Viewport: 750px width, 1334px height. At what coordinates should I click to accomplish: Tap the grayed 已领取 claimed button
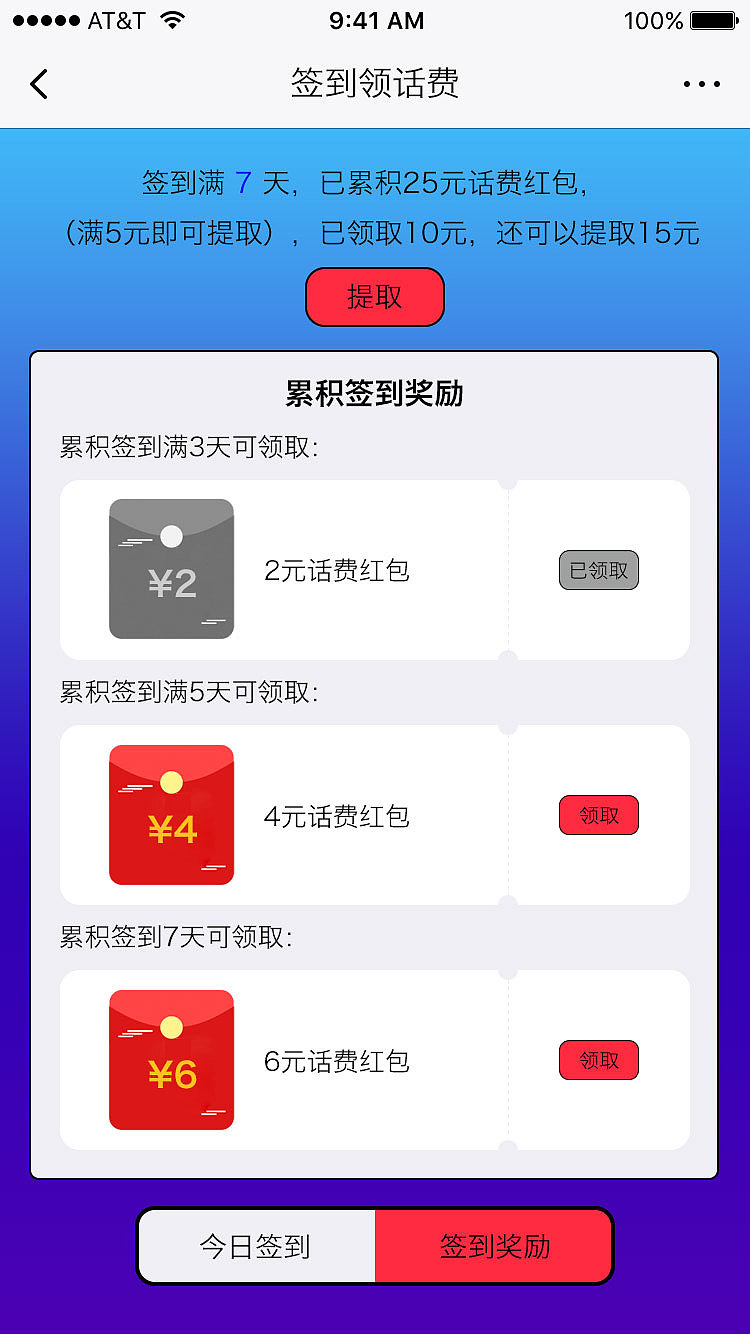click(598, 568)
